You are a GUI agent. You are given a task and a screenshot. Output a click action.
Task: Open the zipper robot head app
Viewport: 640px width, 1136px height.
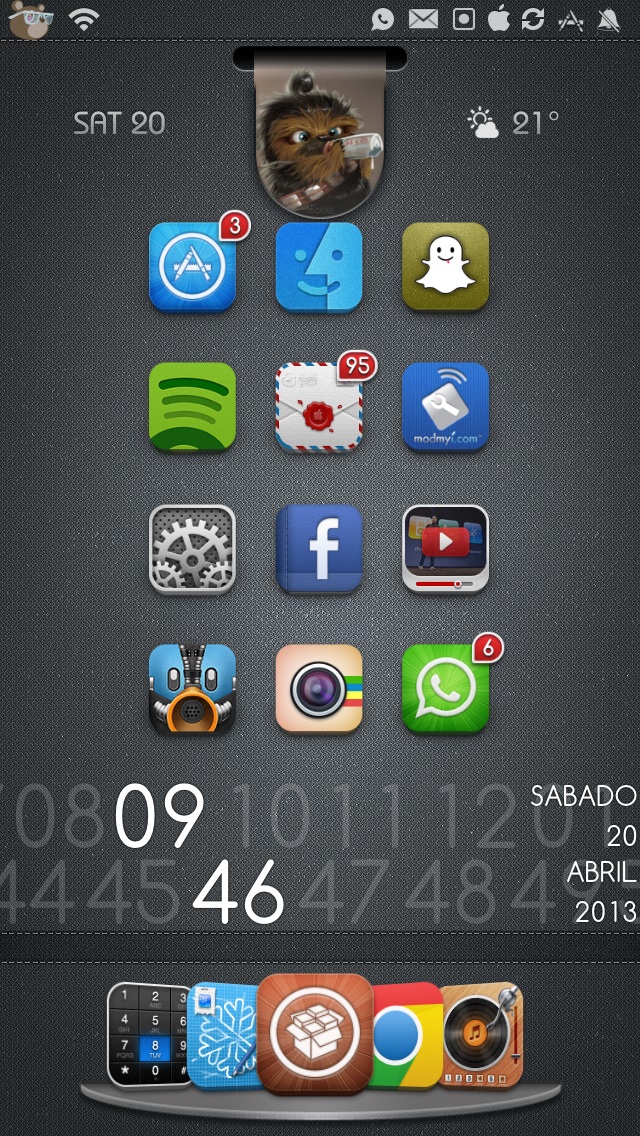(x=192, y=689)
